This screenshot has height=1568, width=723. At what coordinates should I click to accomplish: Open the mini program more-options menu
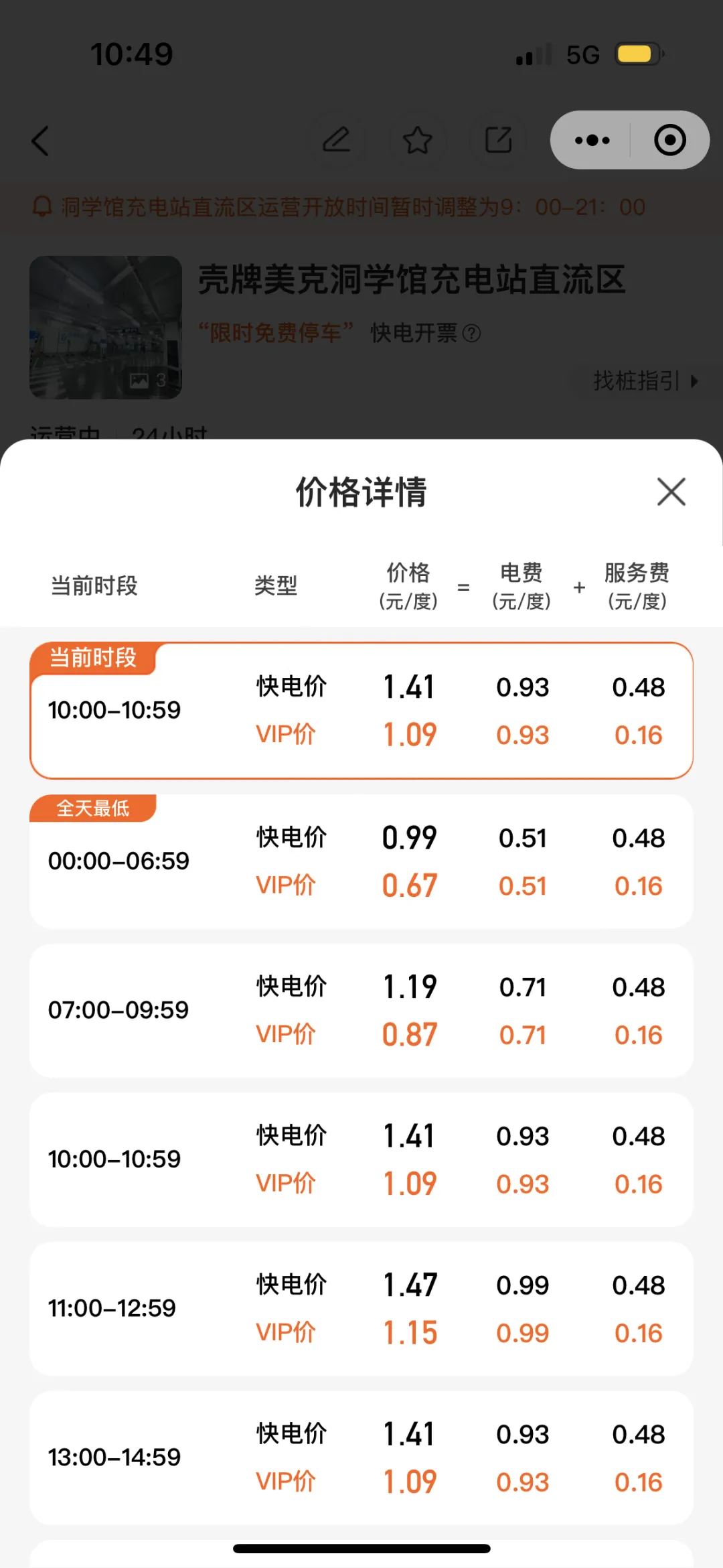pyautogui.click(x=592, y=140)
